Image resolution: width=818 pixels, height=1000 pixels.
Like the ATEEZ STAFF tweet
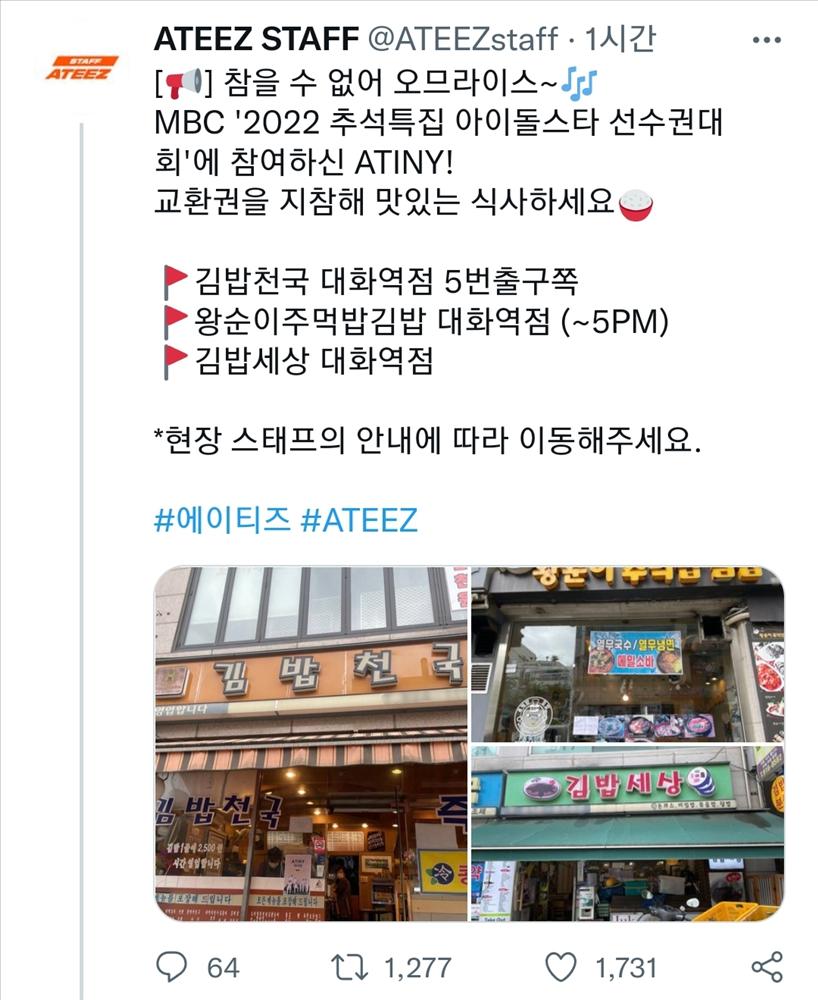[563, 967]
